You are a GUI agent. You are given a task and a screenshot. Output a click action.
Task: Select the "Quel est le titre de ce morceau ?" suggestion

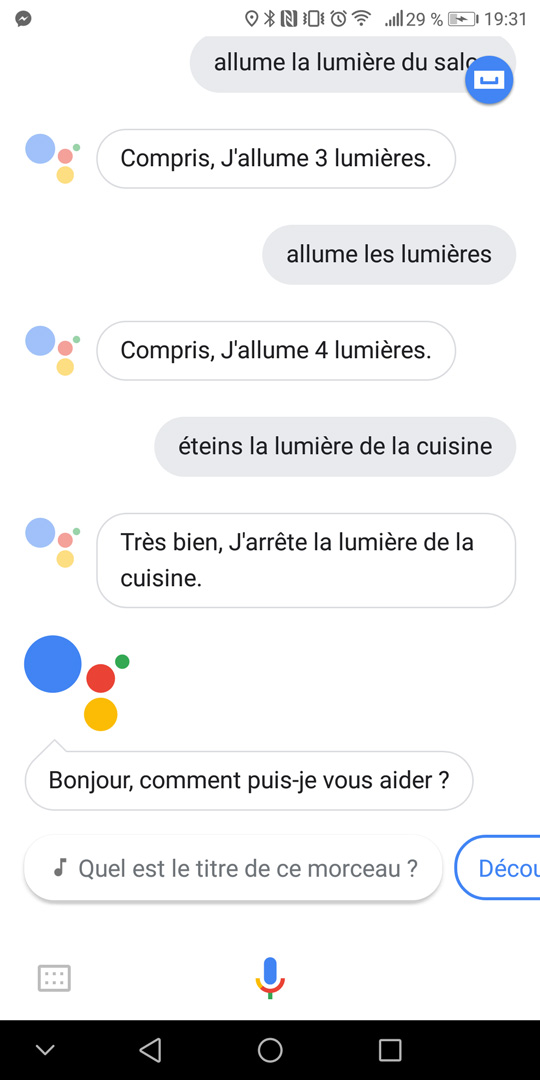click(233, 869)
